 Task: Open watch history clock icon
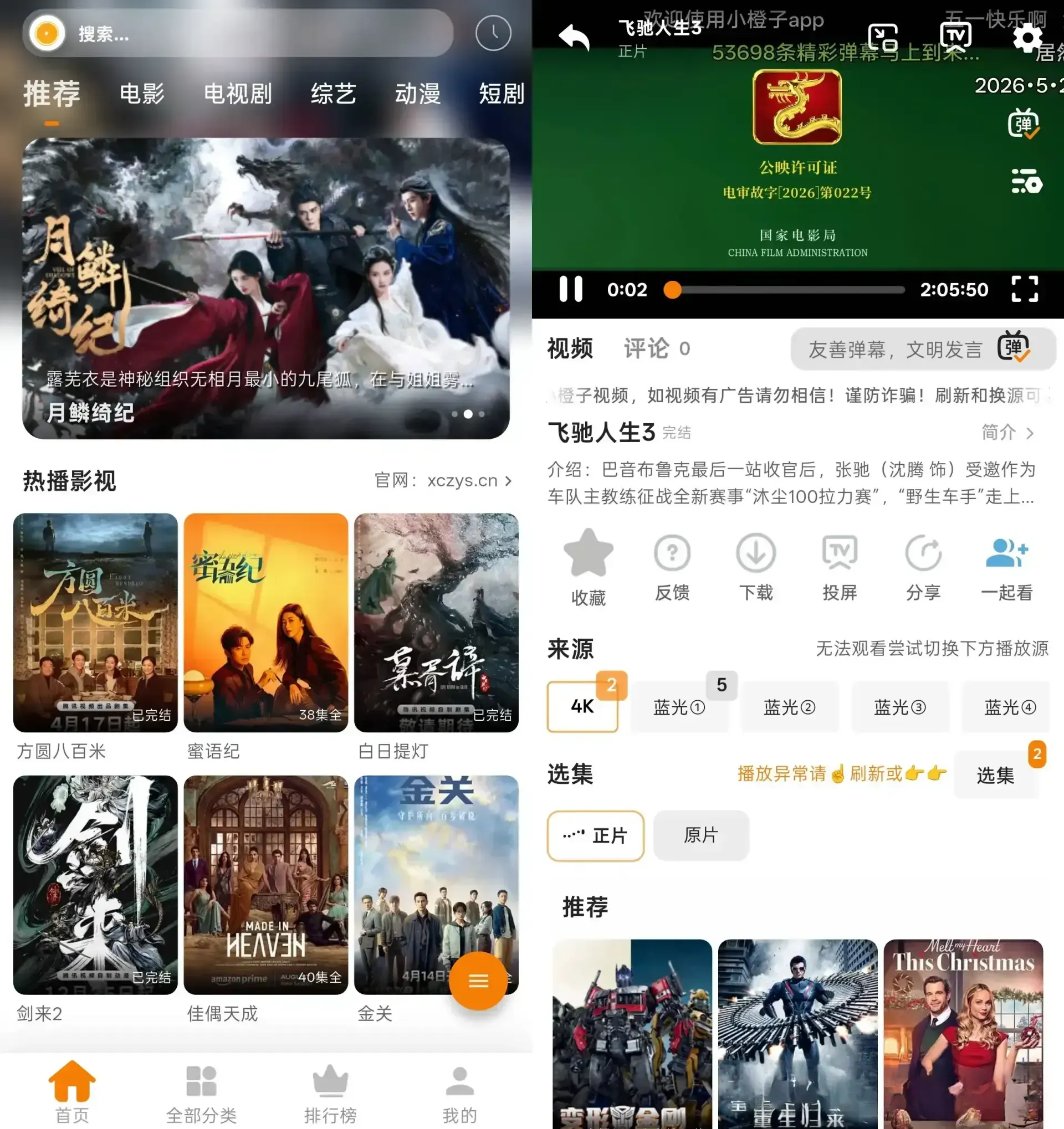[x=493, y=33]
